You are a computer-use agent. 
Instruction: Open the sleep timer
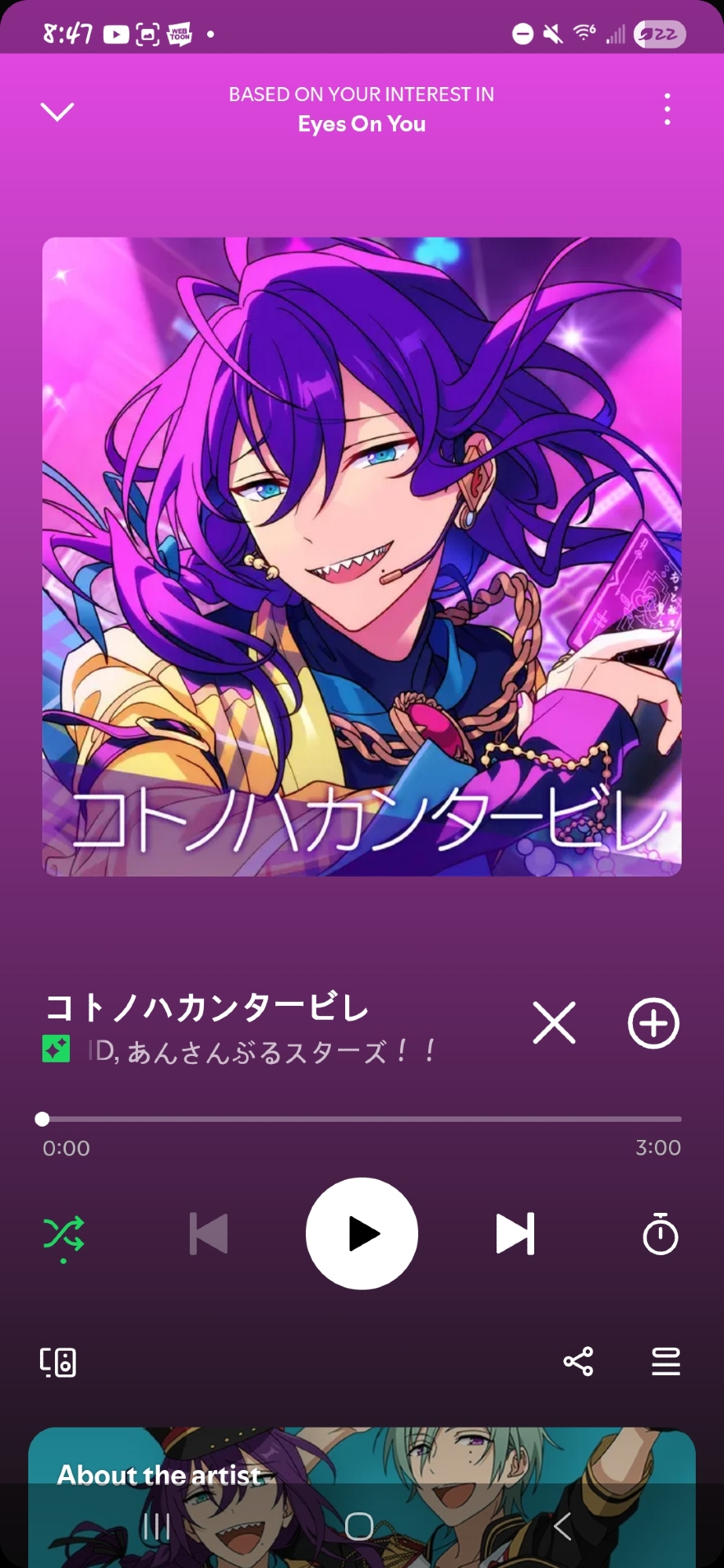tap(660, 1234)
